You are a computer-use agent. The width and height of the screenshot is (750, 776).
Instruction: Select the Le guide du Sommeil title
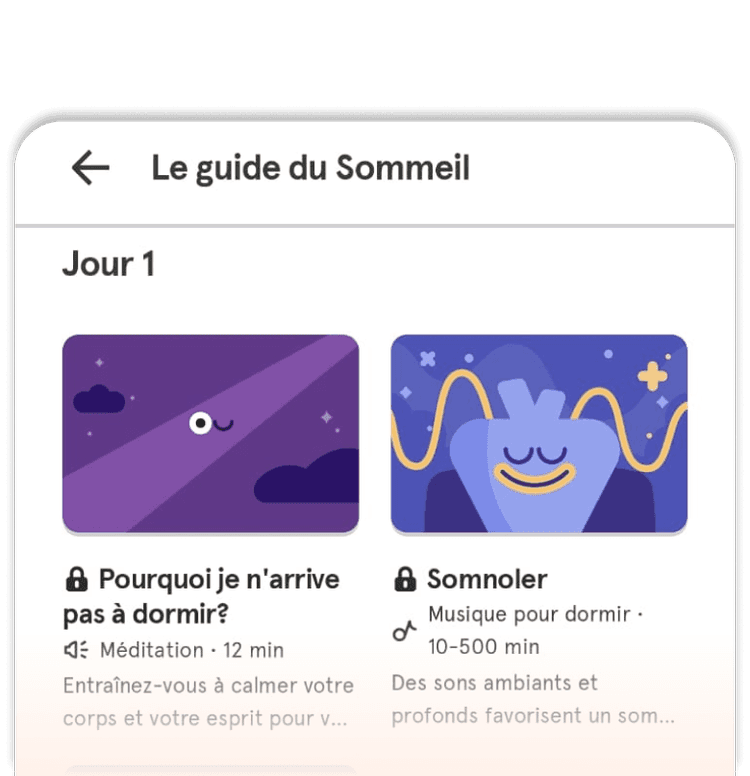[x=310, y=167]
